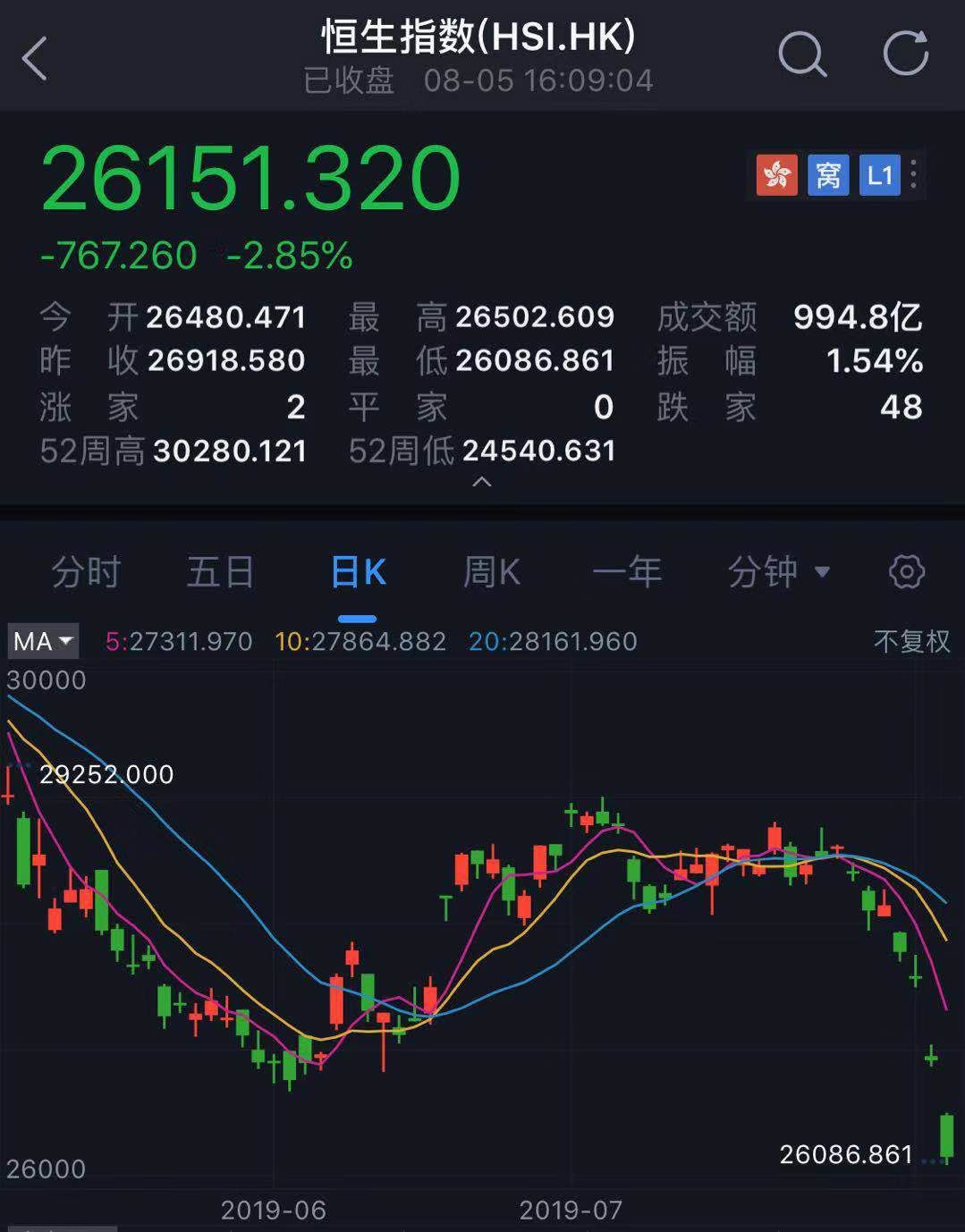The height and width of the screenshot is (1232, 965).
Task: Refresh the HSI quote data
Action: point(906,53)
